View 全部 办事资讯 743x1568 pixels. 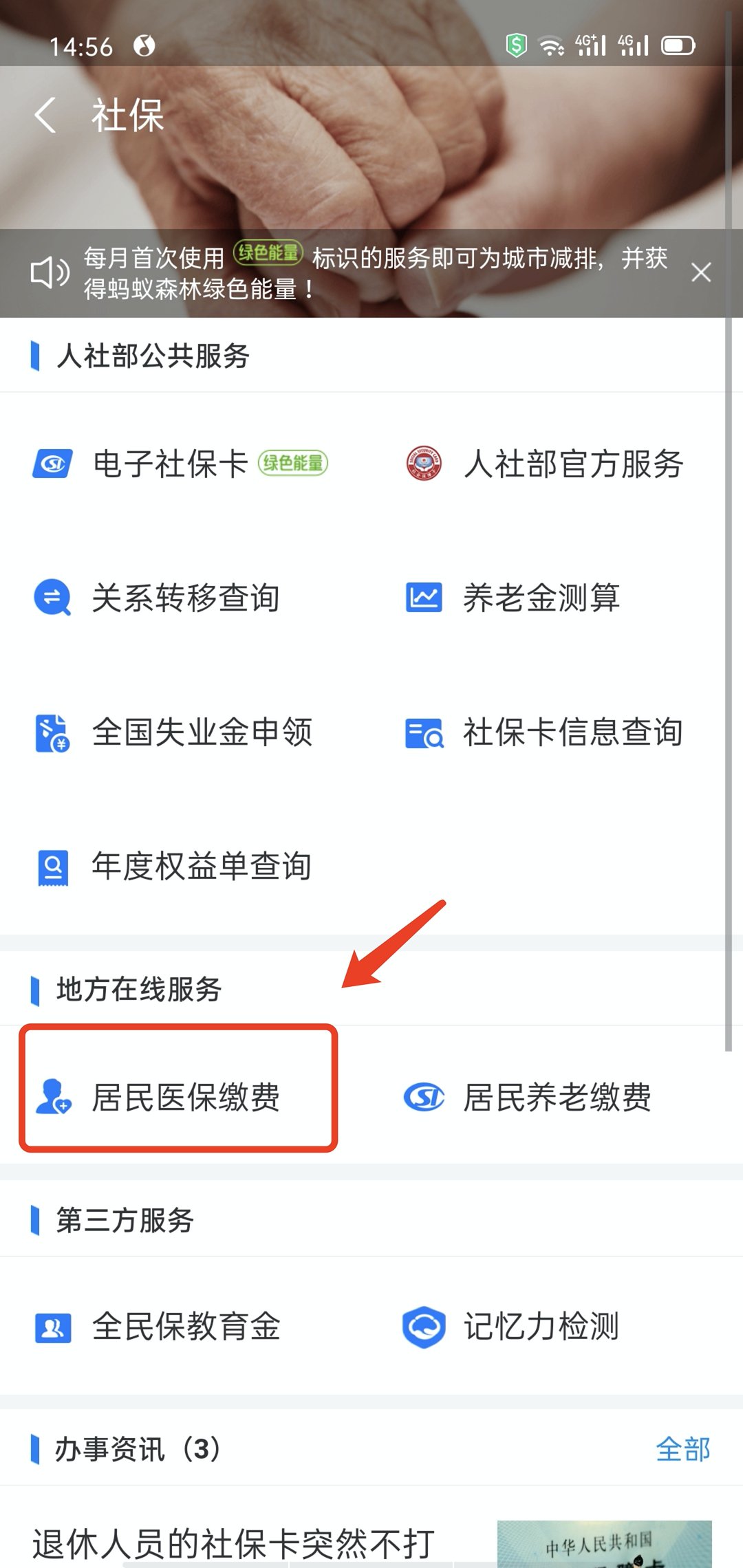[682, 1449]
